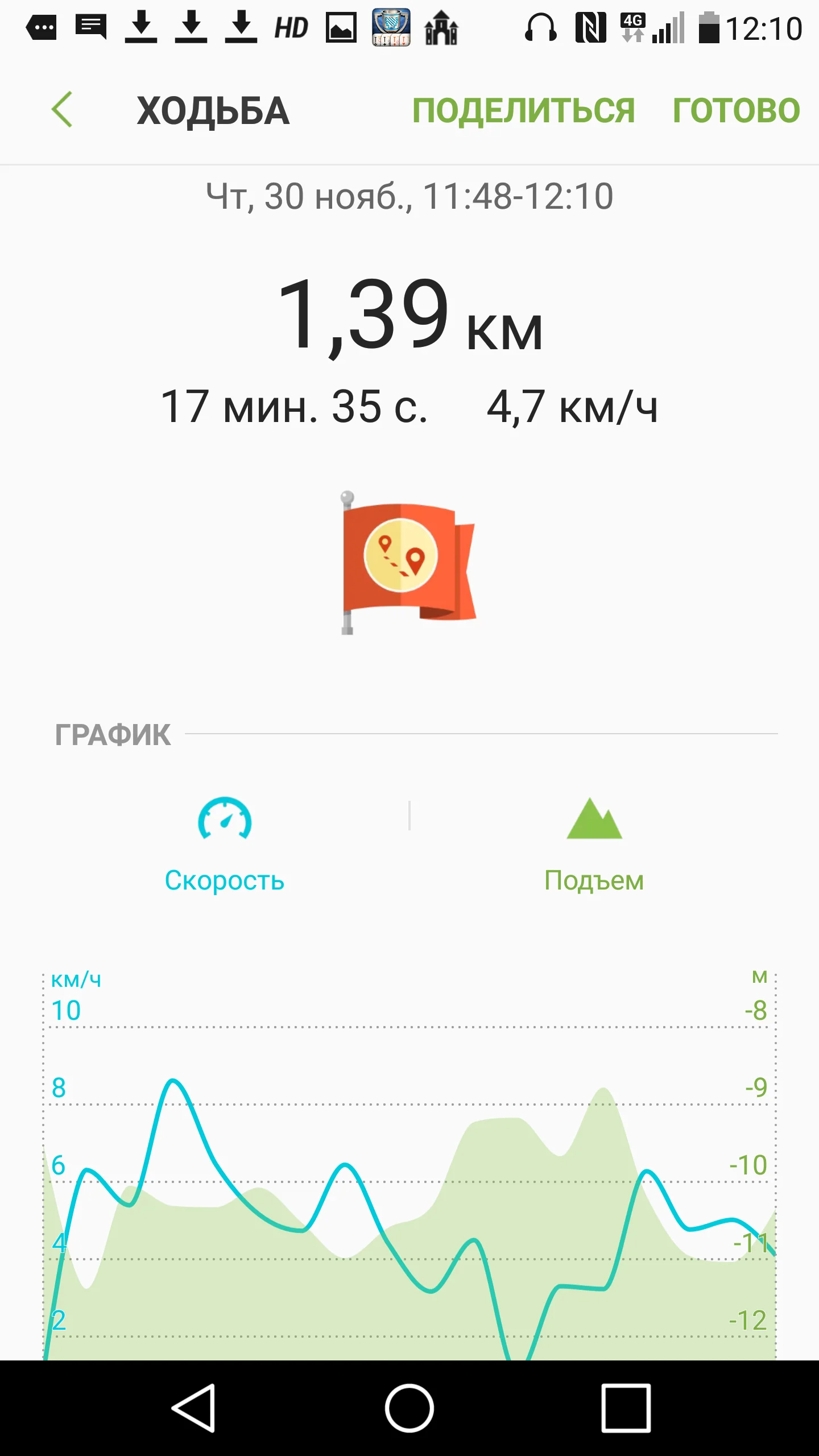Tap the green back arrow next to ХОДЬБА
Viewport: 819px width, 1456px height.
coord(62,109)
